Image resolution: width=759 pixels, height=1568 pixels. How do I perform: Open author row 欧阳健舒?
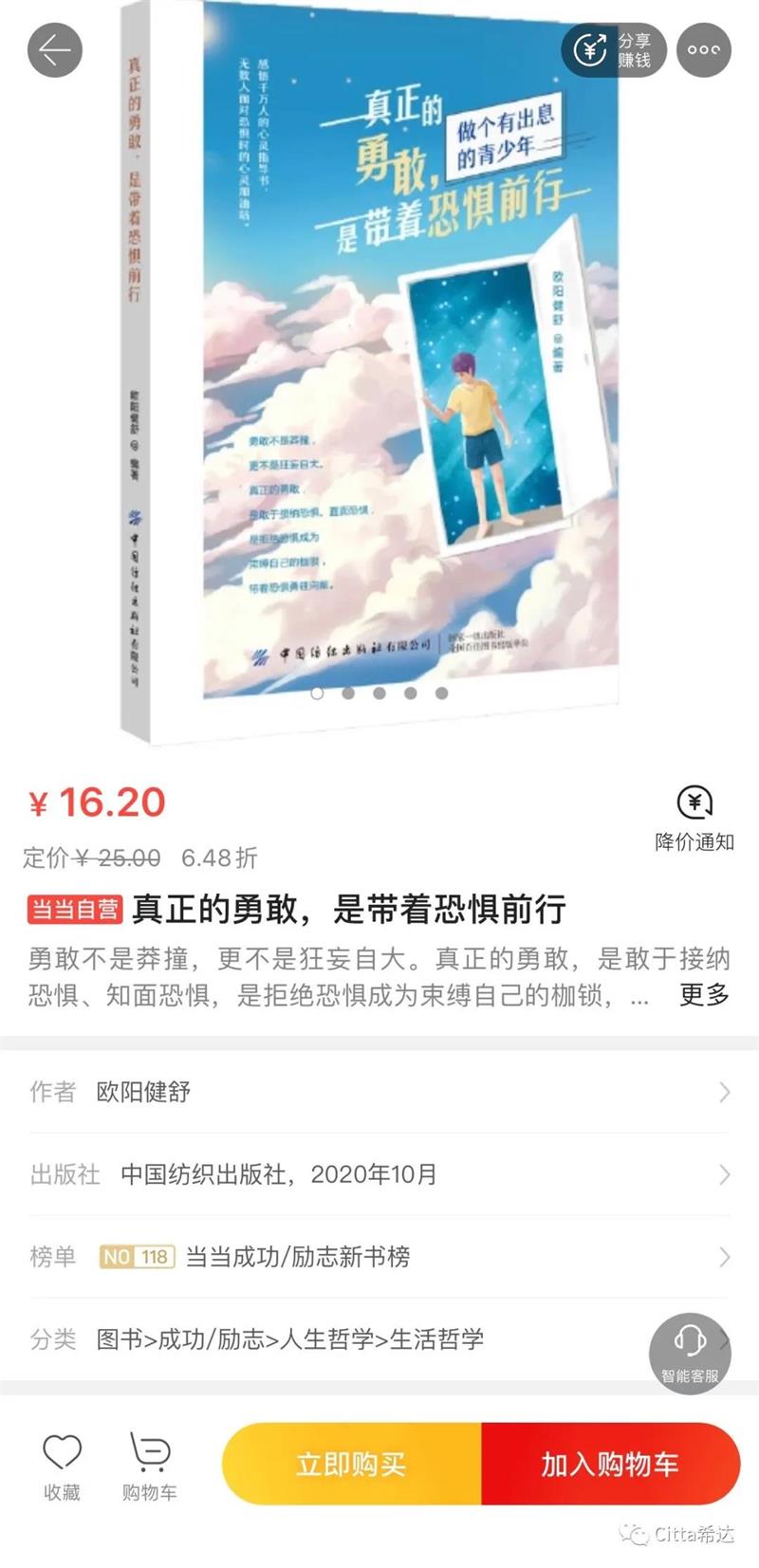point(379,1092)
